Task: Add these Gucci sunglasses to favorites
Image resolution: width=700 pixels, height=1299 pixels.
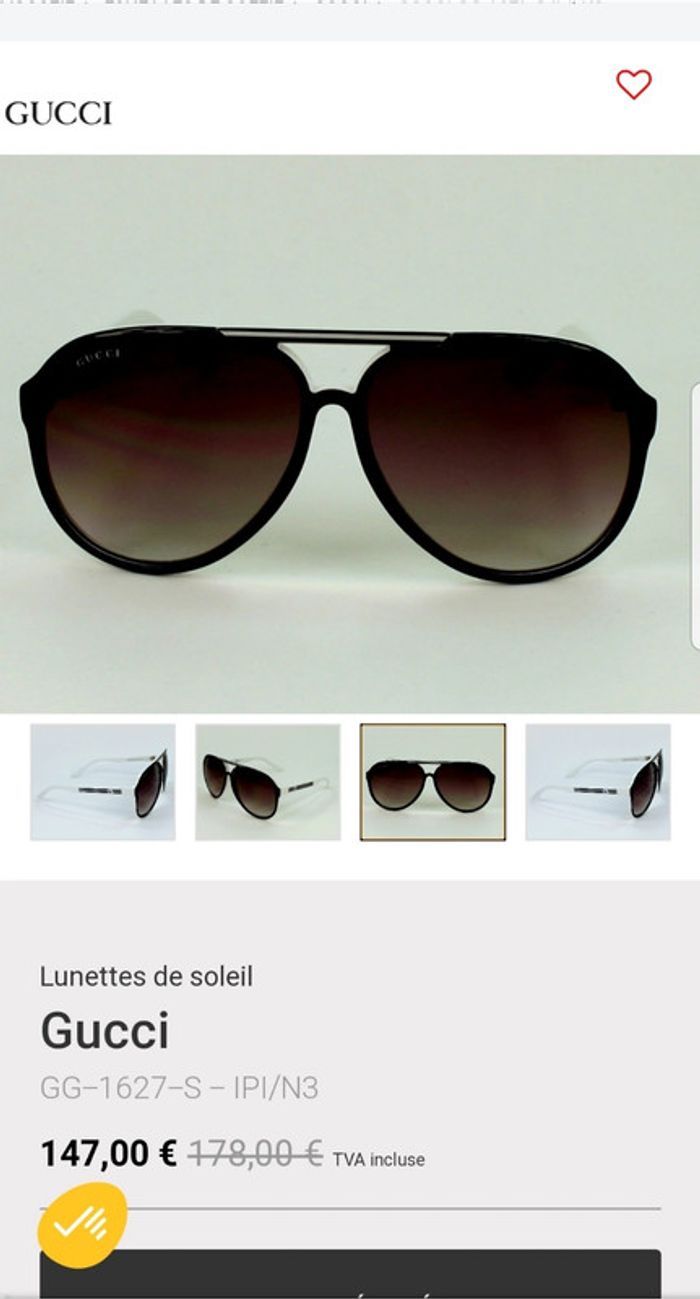Action: 633,85
